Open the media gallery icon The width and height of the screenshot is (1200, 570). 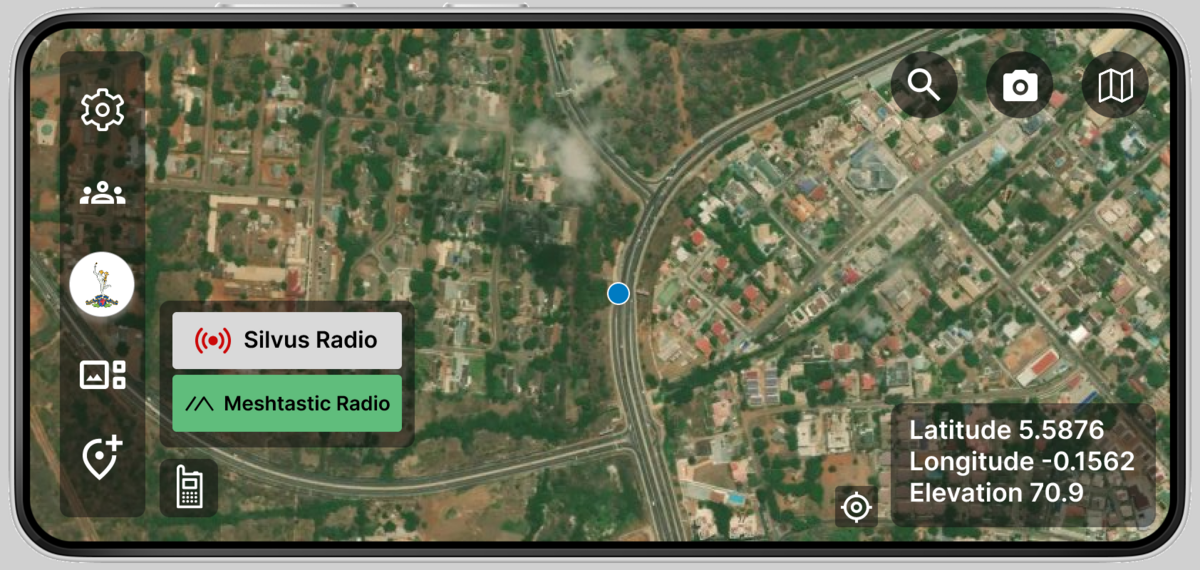pos(102,375)
